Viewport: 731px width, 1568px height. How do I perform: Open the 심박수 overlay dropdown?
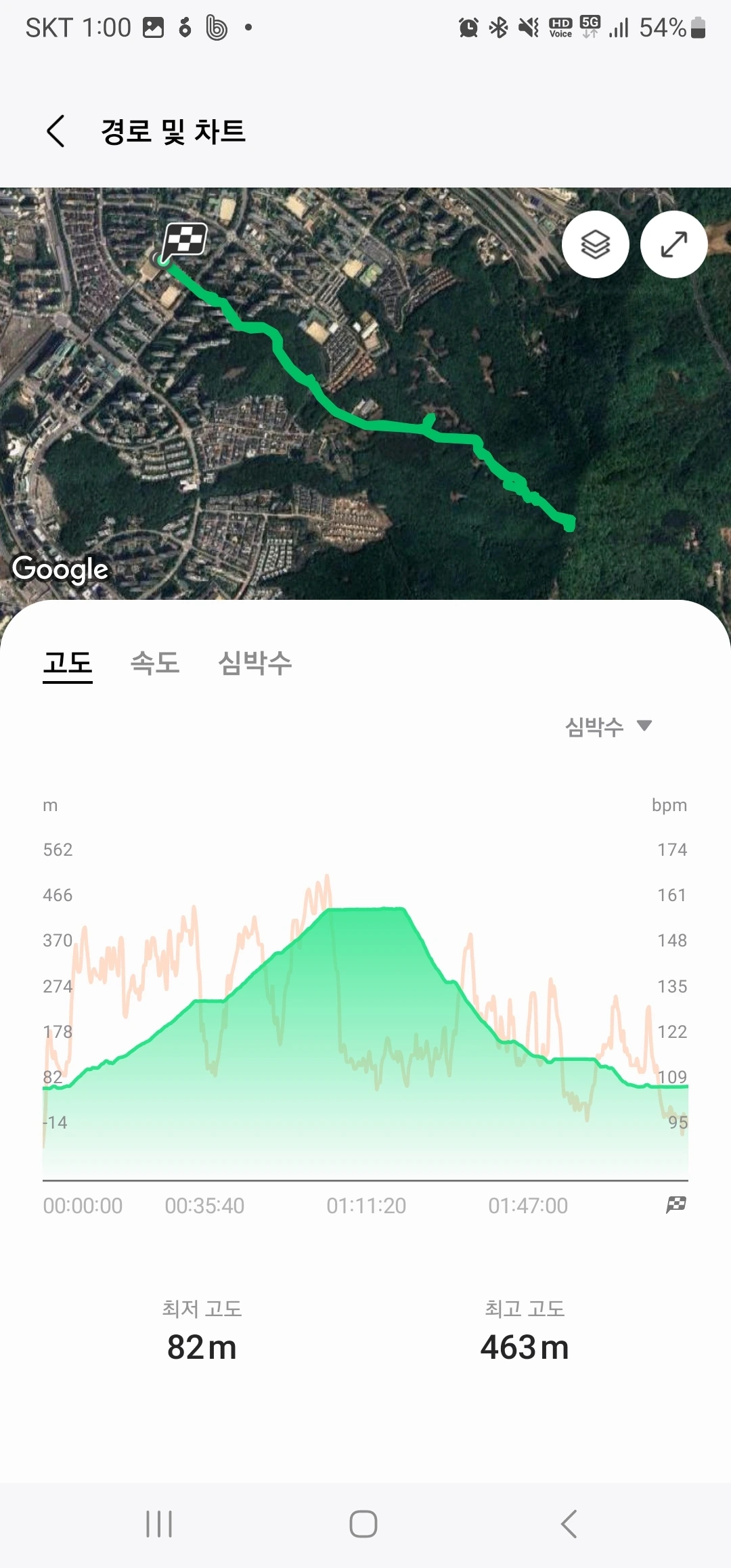(608, 726)
